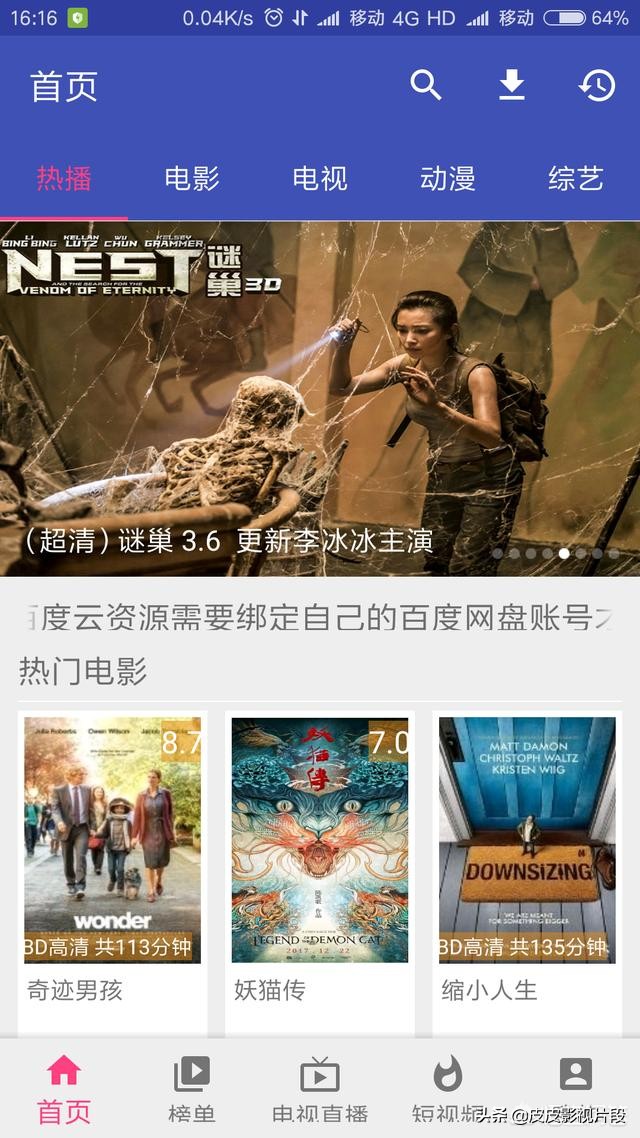The width and height of the screenshot is (640, 1138).
Task: Switch to the 电影 tab
Action: 192,179
